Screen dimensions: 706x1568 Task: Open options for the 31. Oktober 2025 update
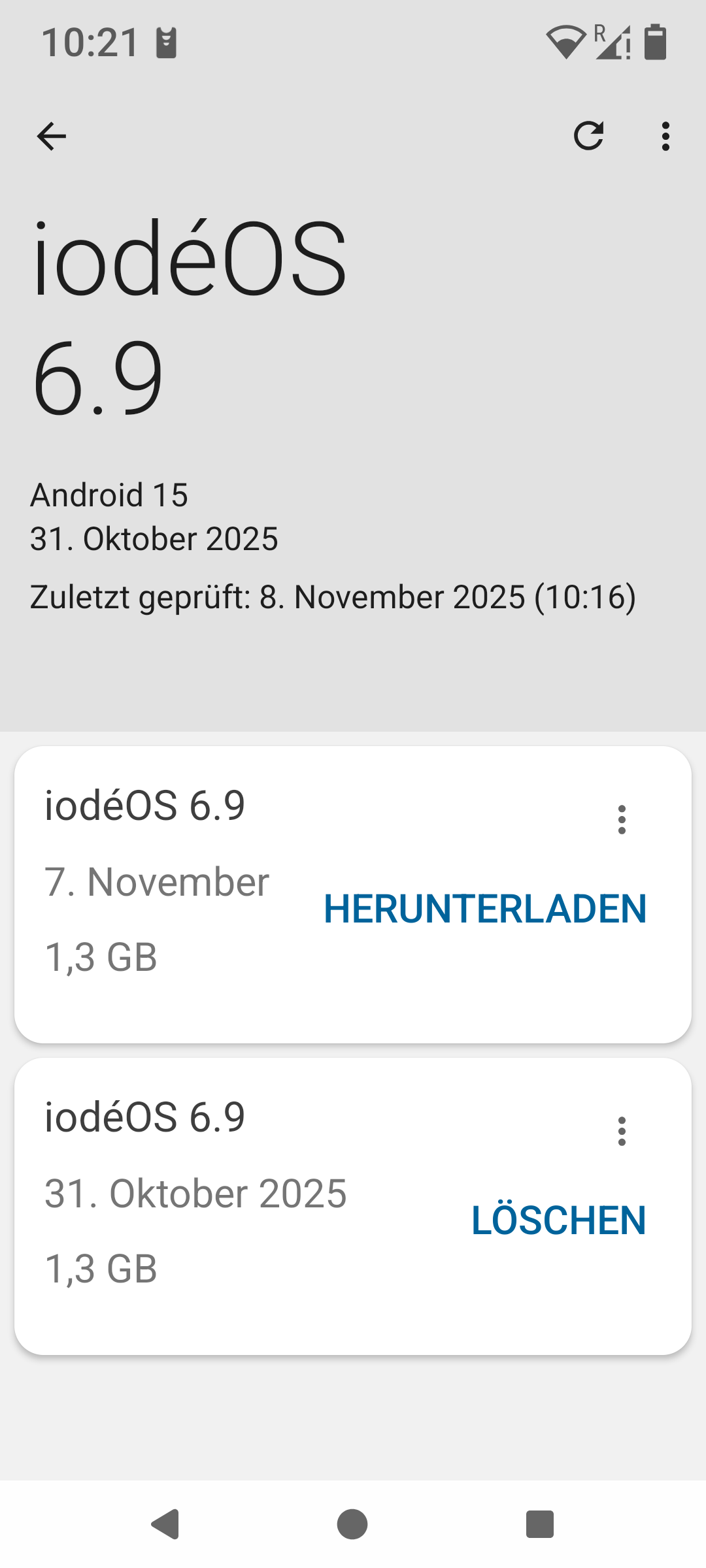point(622,1131)
